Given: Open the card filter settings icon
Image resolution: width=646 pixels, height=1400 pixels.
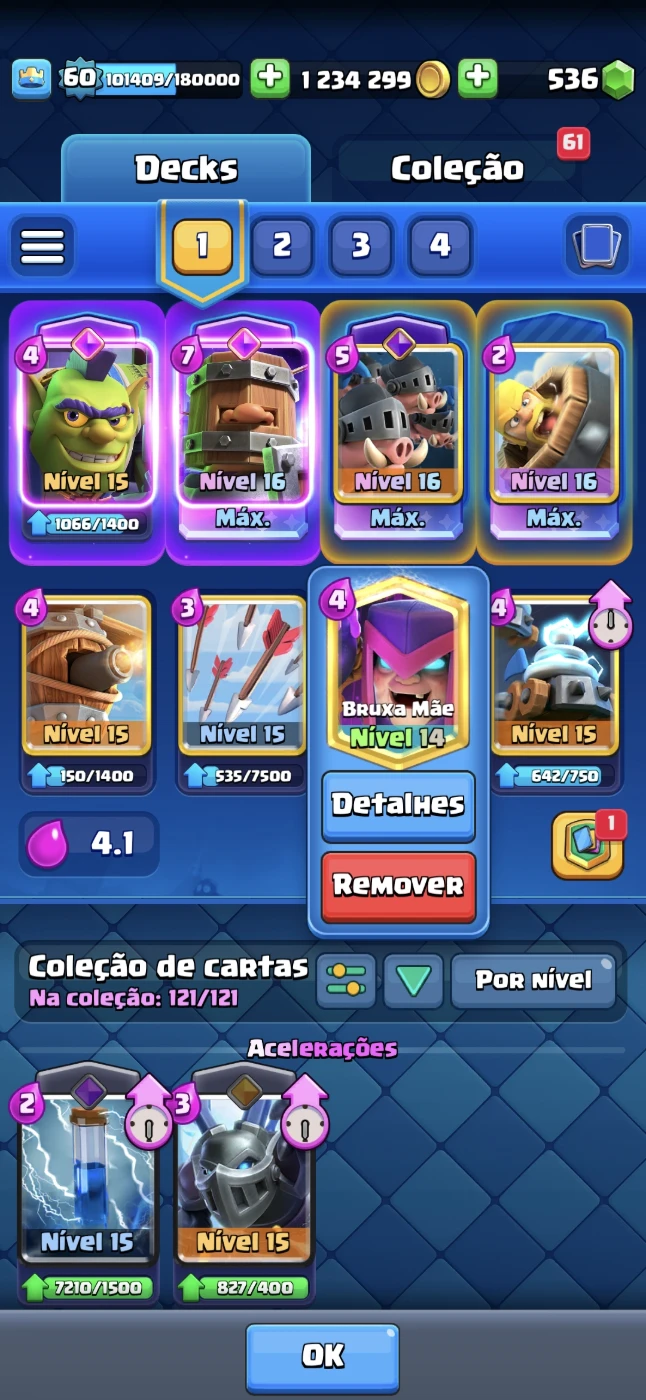Looking at the screenshot, I should [346, 981].
